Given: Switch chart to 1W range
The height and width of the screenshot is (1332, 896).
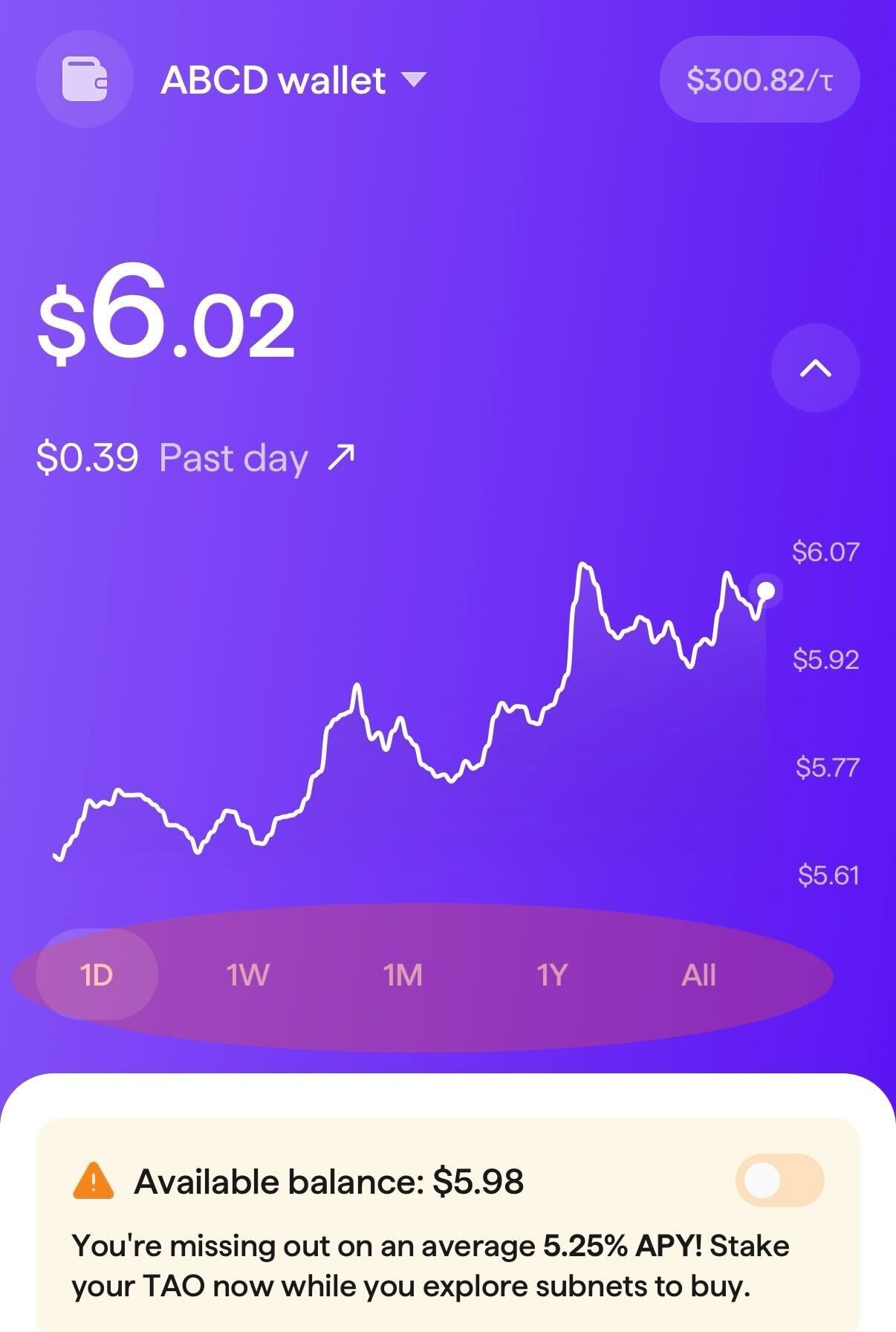Looking at the screenshot, I should pyautogui.click(x=247, y=974).
